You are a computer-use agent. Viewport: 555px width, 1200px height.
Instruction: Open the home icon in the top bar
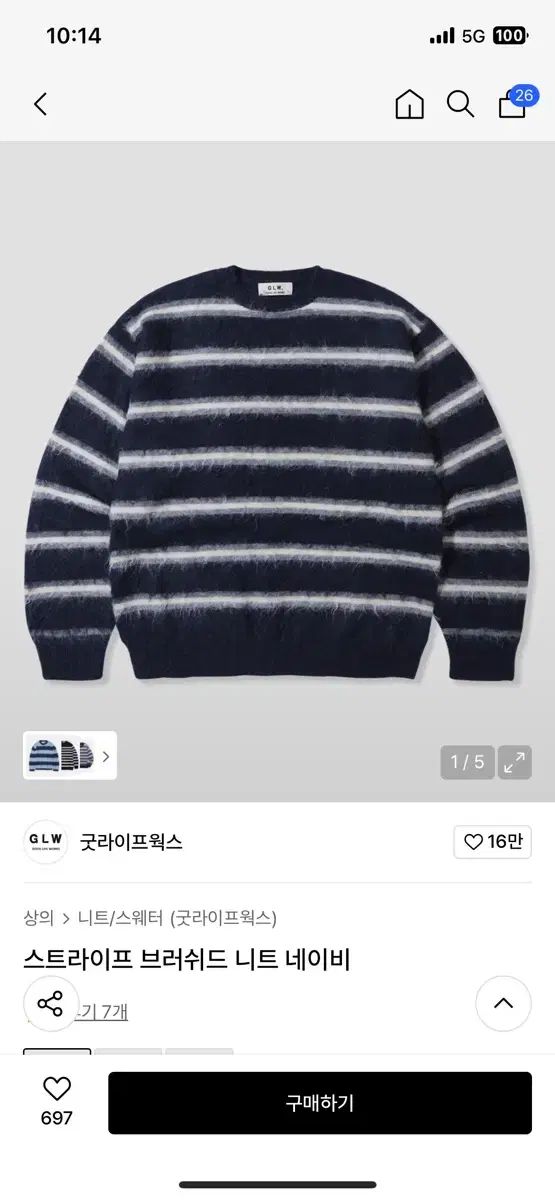(x=410, y=104)
